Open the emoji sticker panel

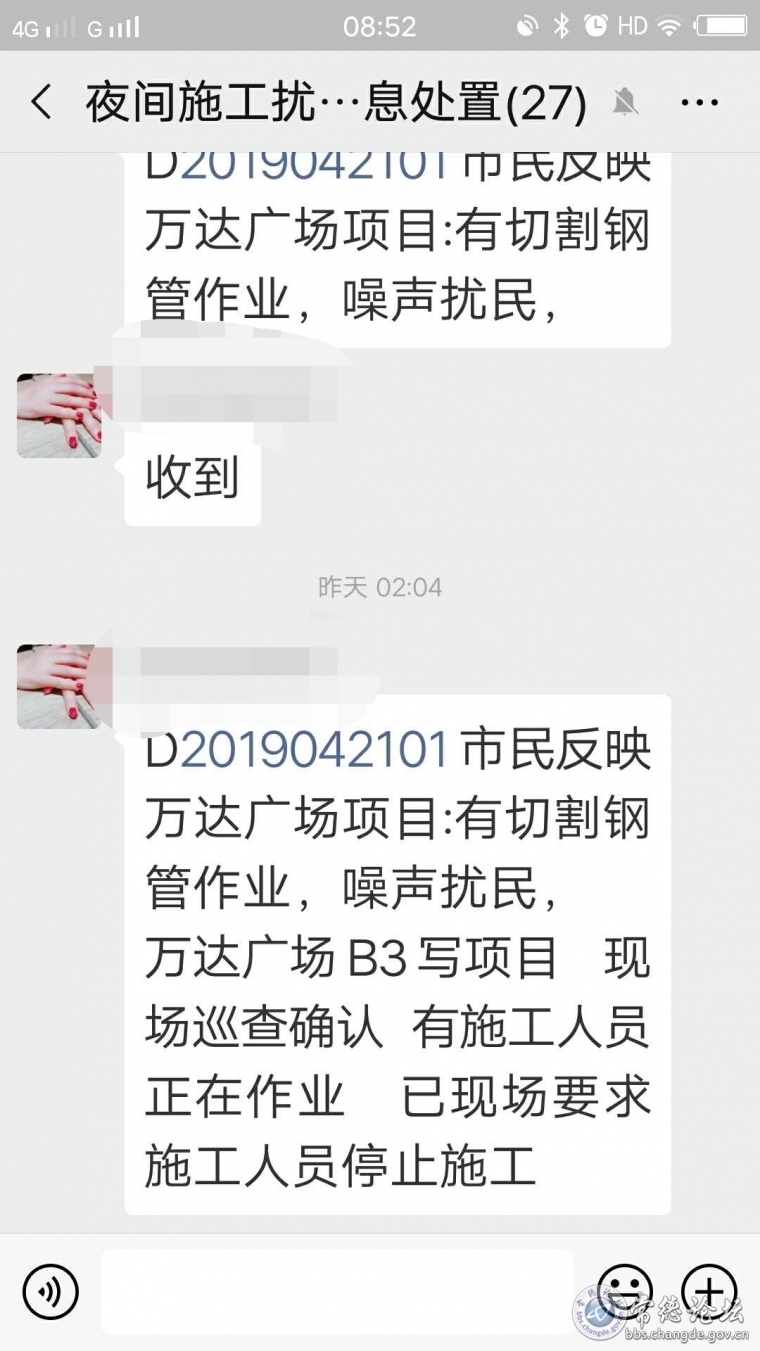click(625, 1290)
